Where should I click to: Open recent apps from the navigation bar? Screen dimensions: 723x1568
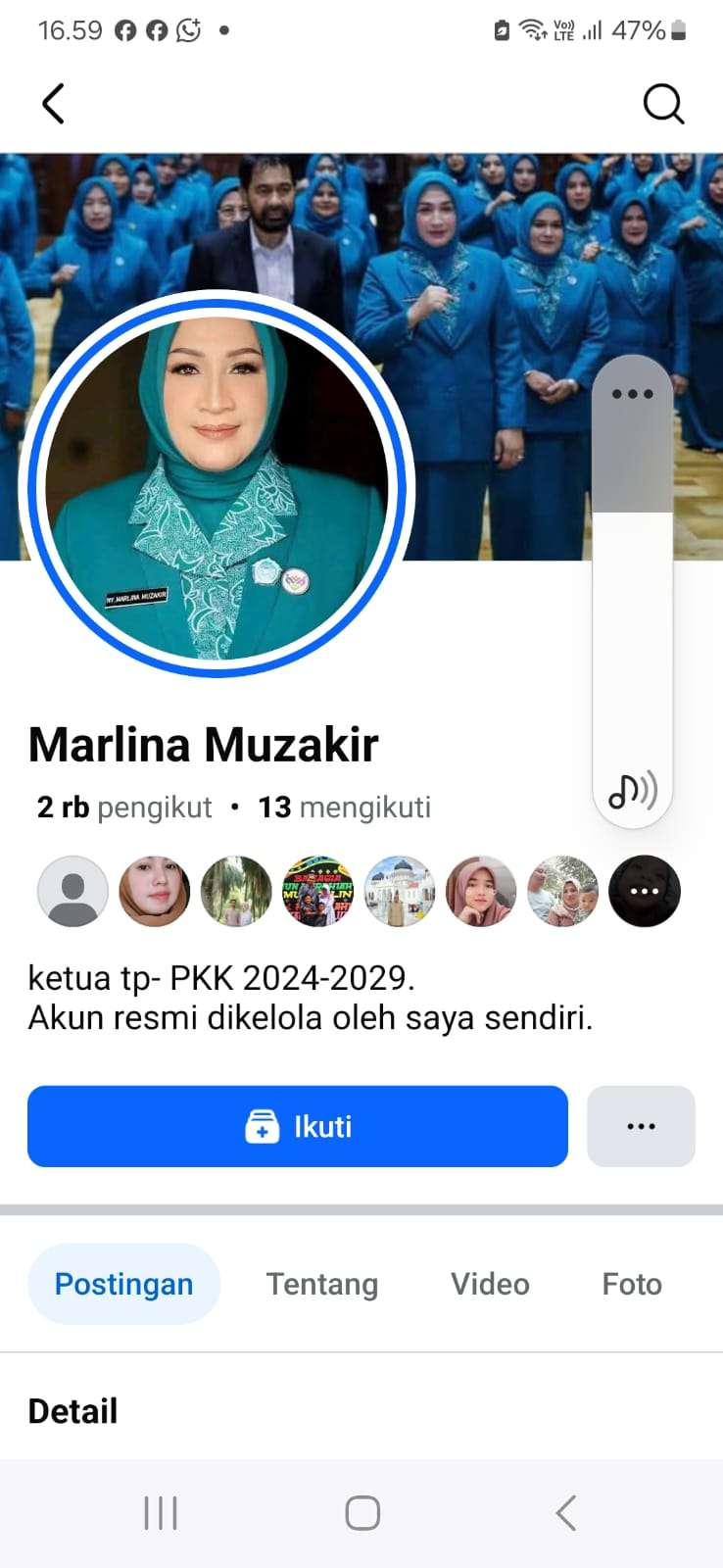tap(161, 1512)
